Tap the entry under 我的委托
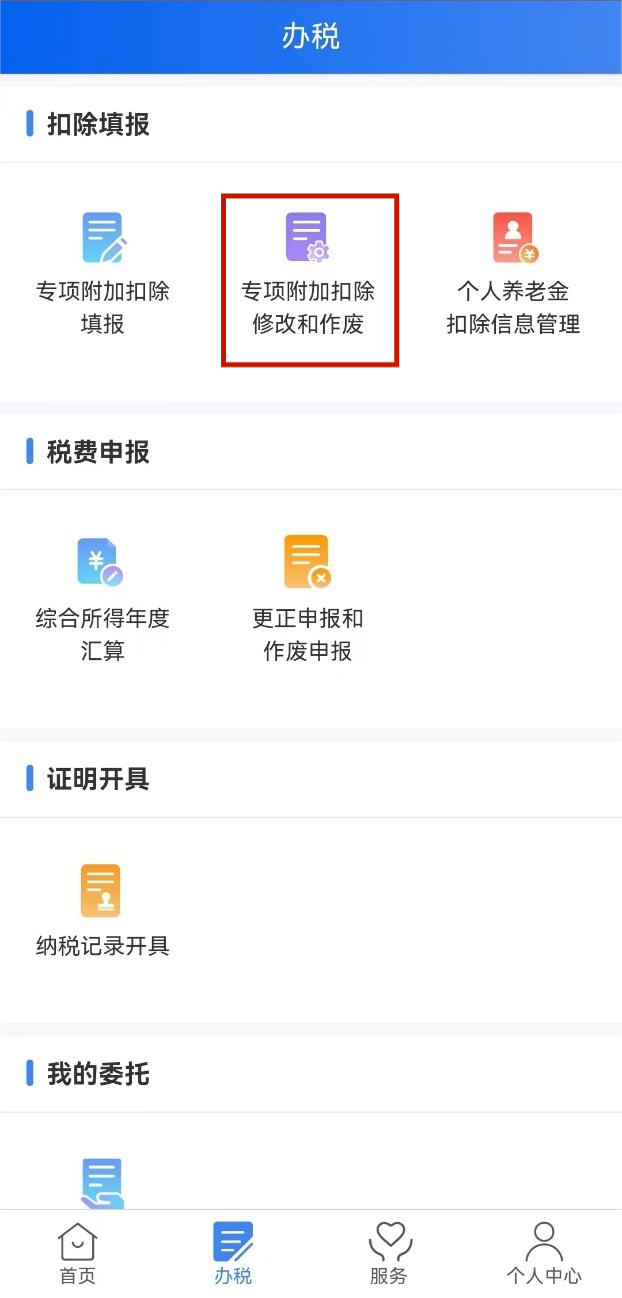 (x=102, y=1183)
